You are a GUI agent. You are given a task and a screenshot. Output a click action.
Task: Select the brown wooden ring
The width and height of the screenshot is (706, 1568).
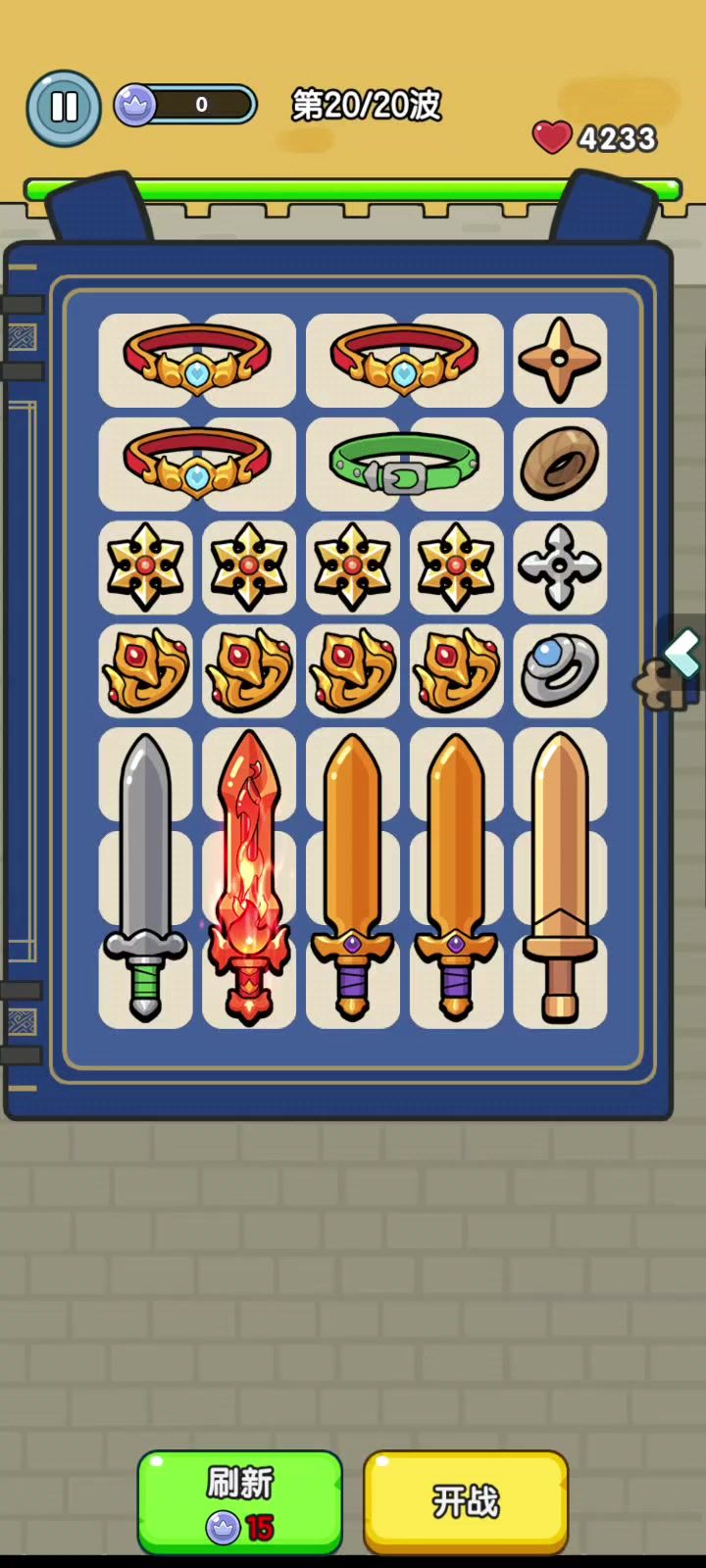(x=560, y=465)
